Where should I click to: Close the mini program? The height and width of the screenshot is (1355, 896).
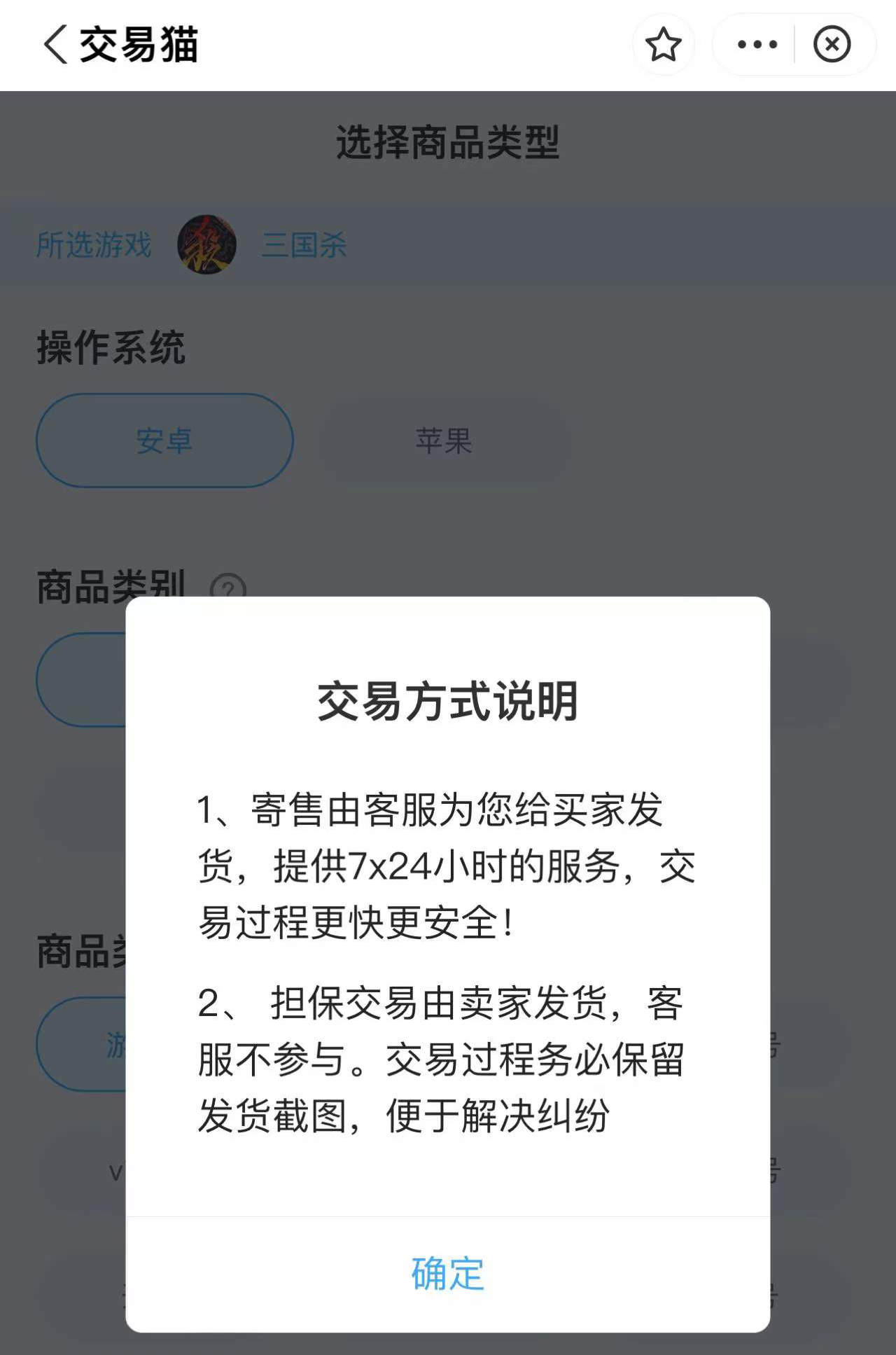832,45
